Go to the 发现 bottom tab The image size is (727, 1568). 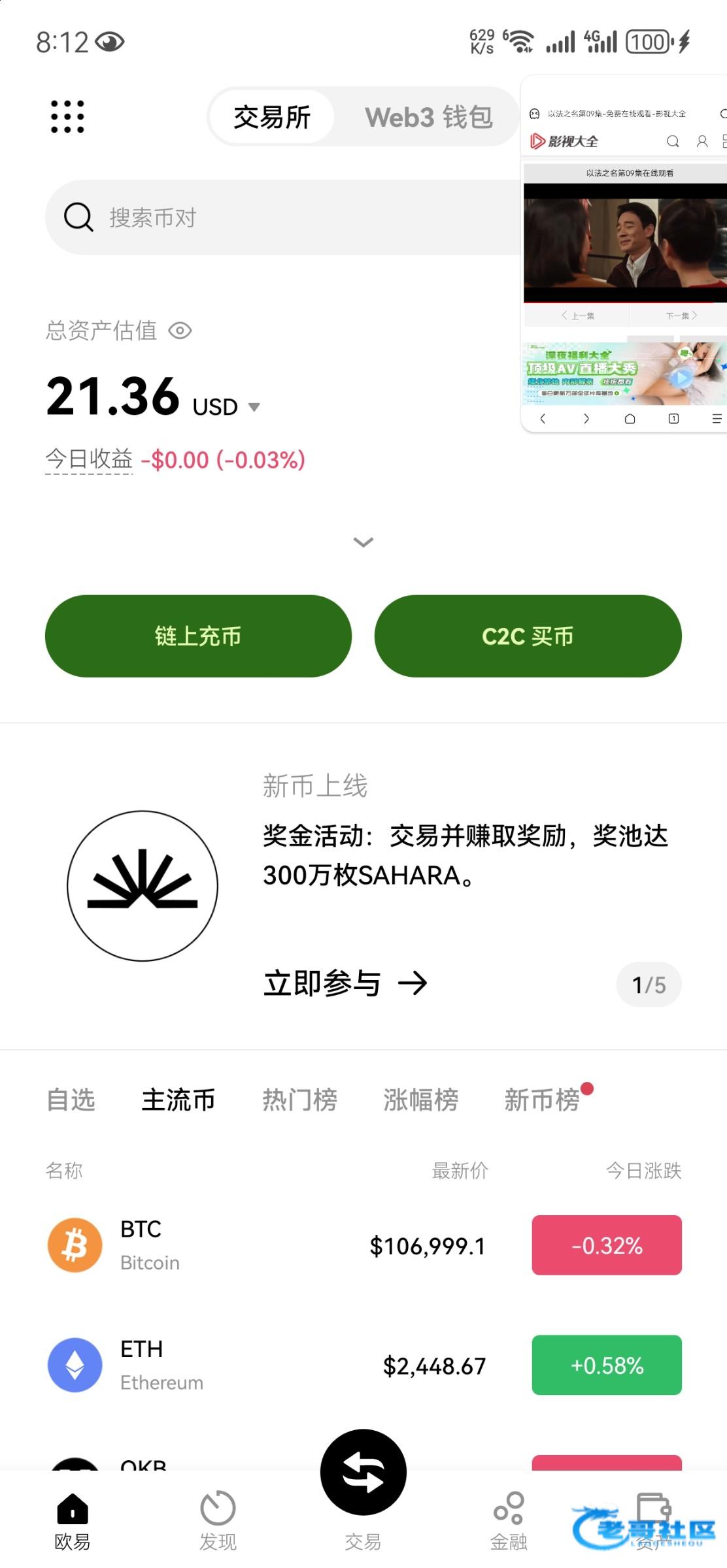[218, 1521]
